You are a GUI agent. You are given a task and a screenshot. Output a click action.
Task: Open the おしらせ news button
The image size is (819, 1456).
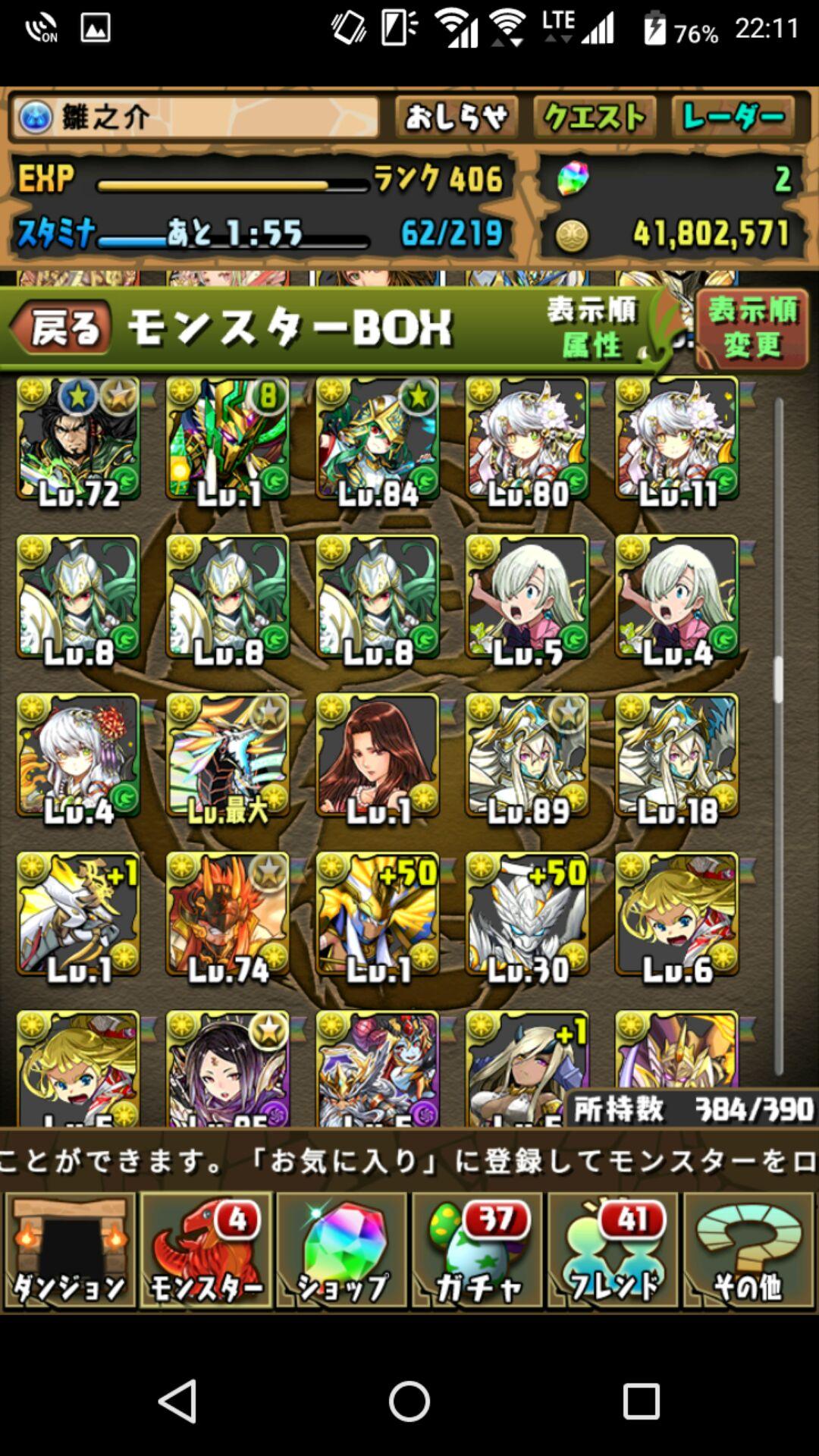(x=457, y=118)
